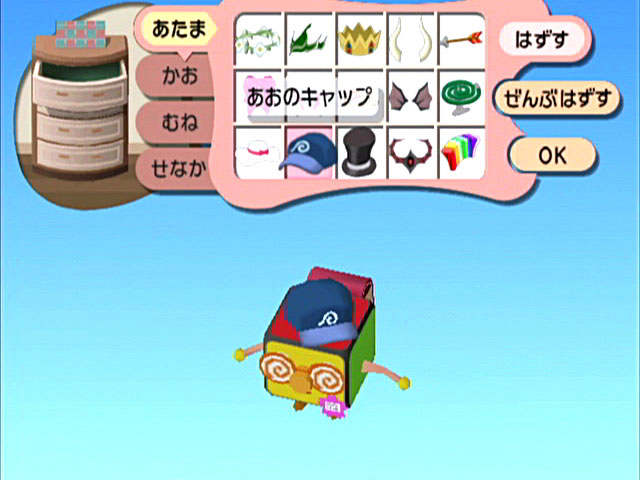Viewport: 640px width, 480px height.
Task: Choose the green leaf headpiece
Action: [309, 40]
